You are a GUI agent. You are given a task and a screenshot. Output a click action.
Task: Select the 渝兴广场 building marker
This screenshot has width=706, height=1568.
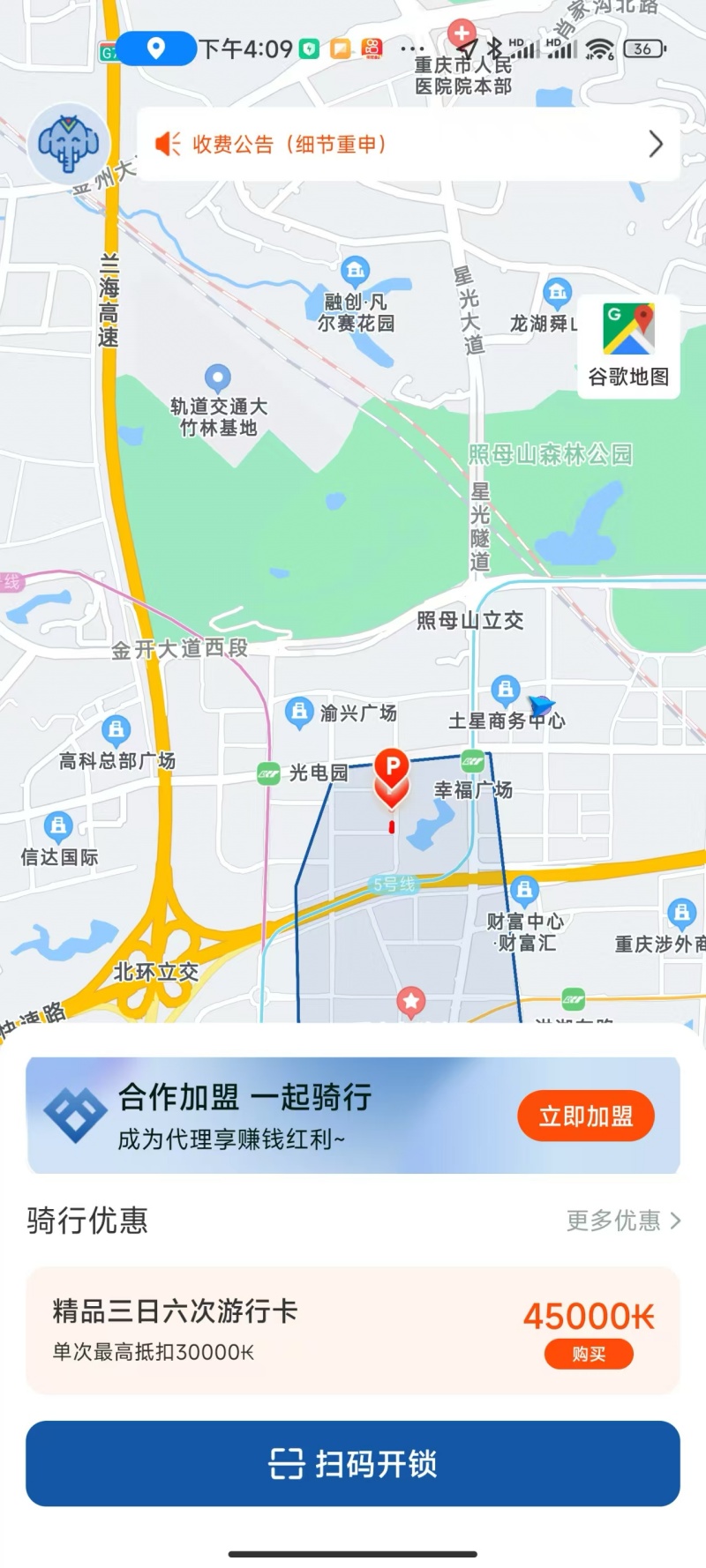pyautogui.click(x=299, y=709)
